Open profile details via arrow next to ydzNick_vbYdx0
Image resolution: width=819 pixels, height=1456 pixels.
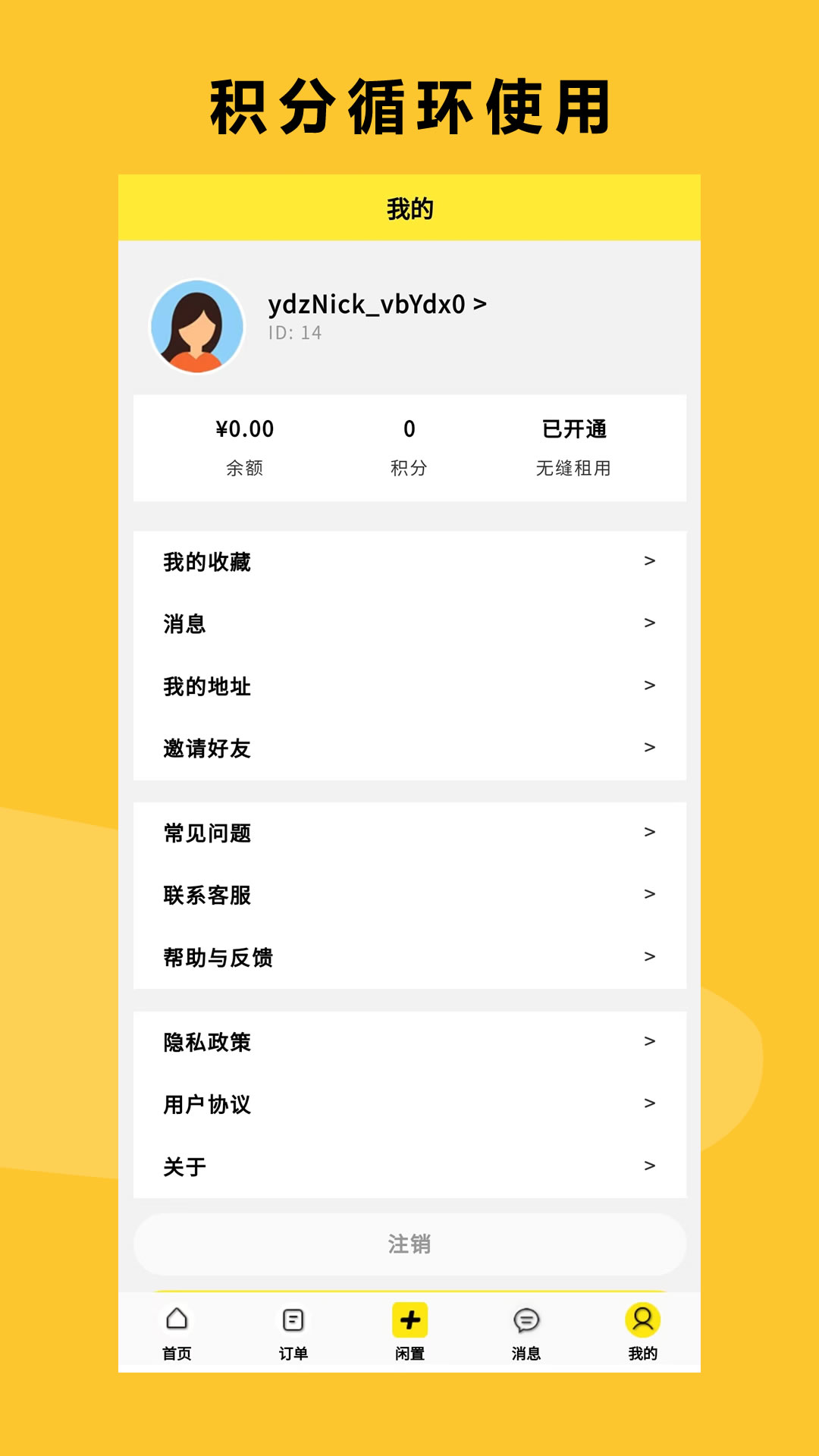(481, 306)
